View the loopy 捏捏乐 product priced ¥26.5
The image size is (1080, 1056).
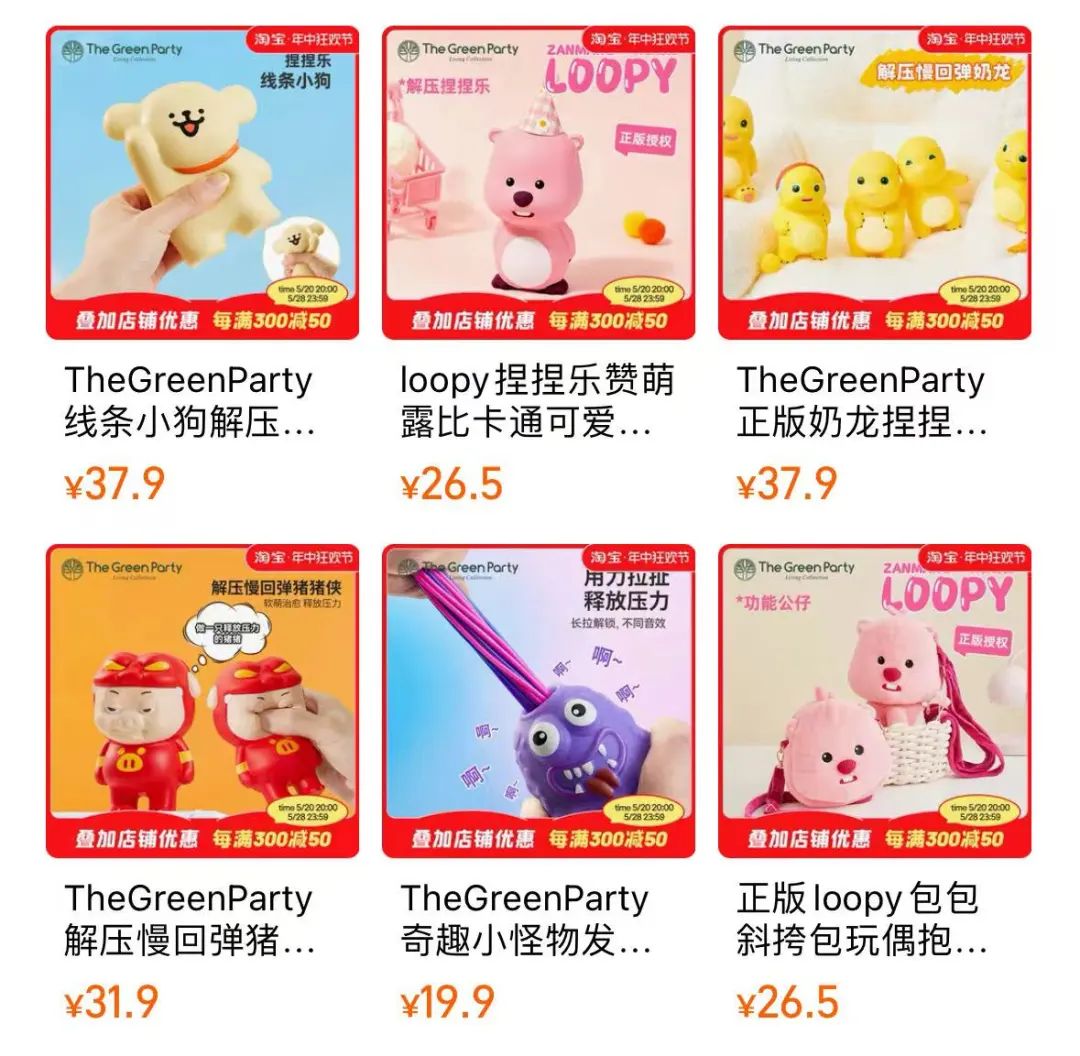click(x=538, y=183)
